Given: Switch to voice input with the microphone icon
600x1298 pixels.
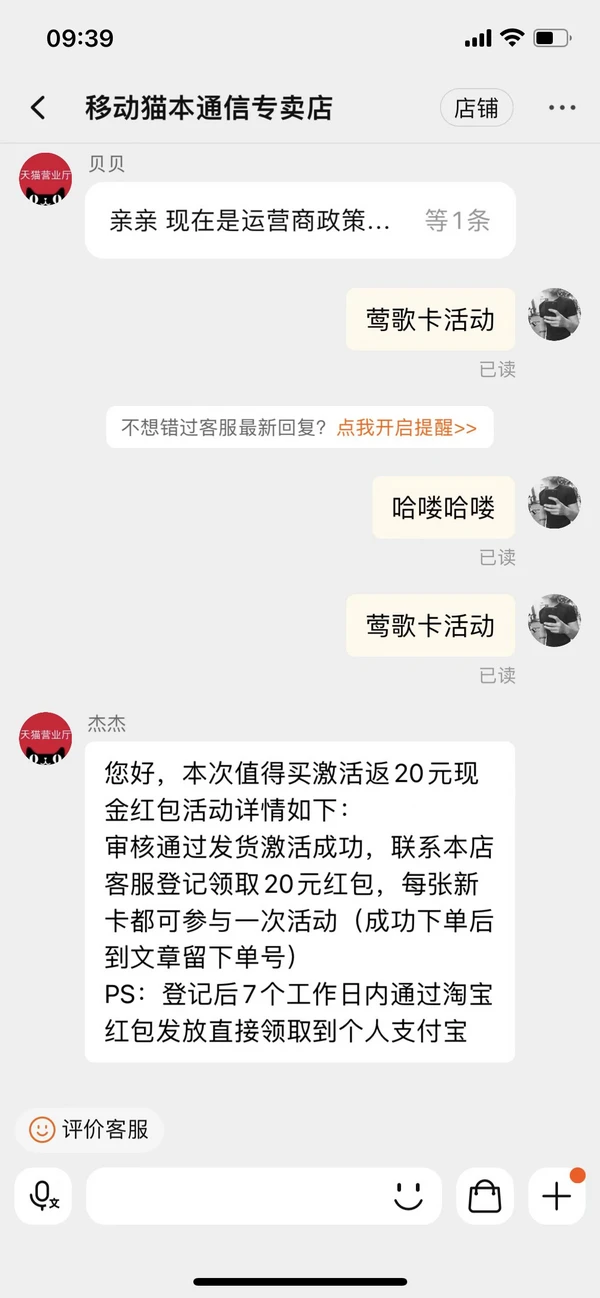Looking at the screenshot, I should pos(43,1196).
